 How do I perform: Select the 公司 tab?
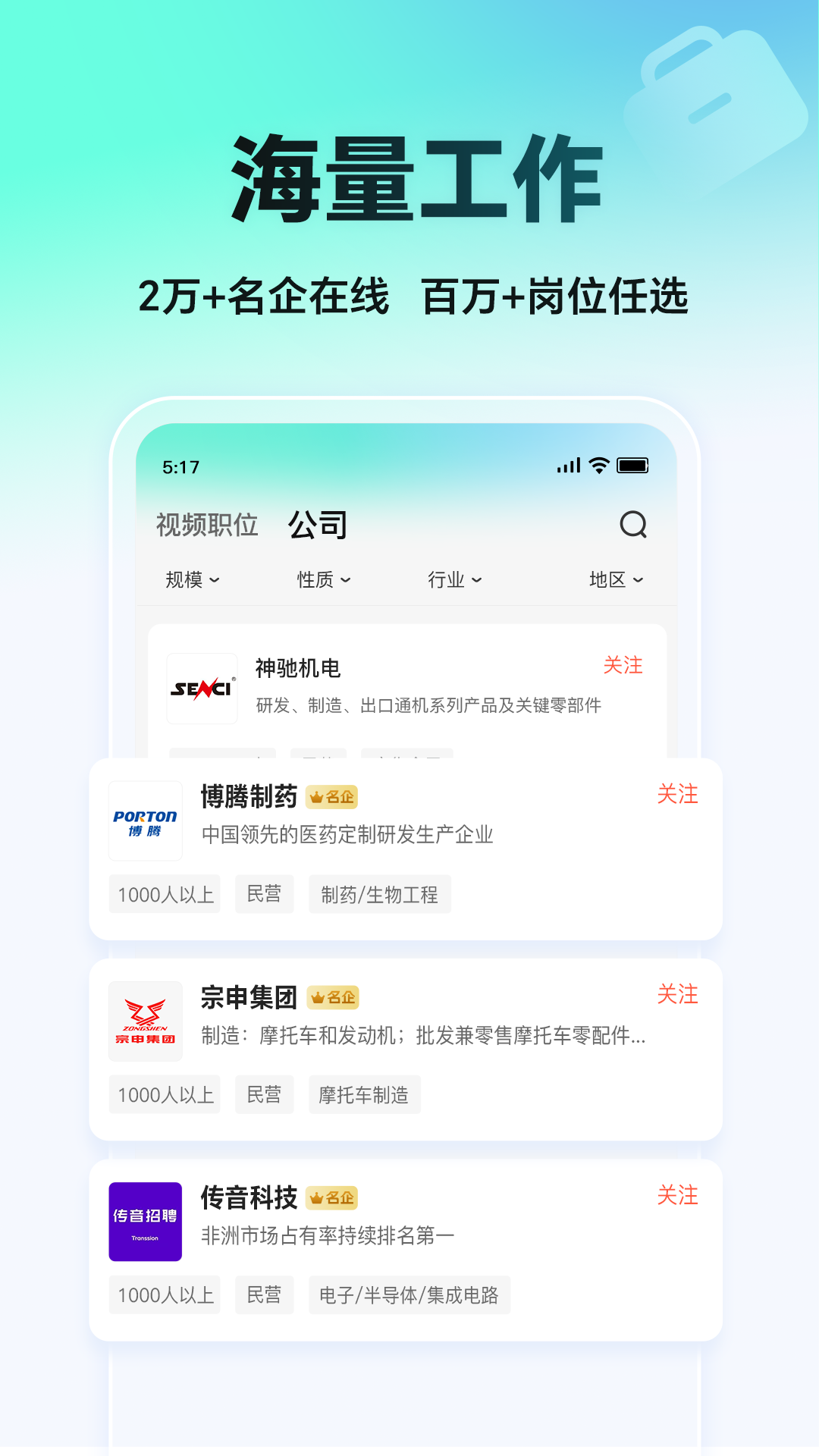coord(318,524)
